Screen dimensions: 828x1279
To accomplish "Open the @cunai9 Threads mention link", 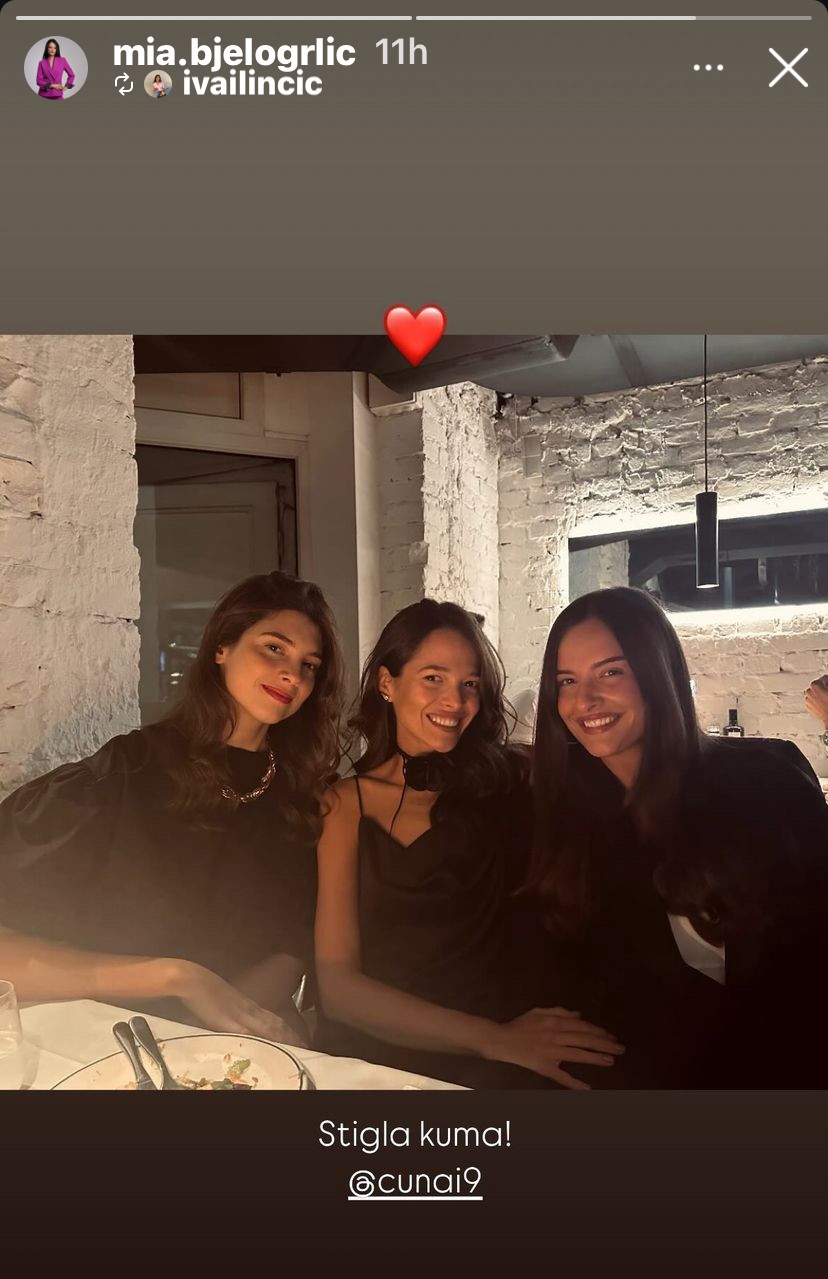I will 415,1182.
